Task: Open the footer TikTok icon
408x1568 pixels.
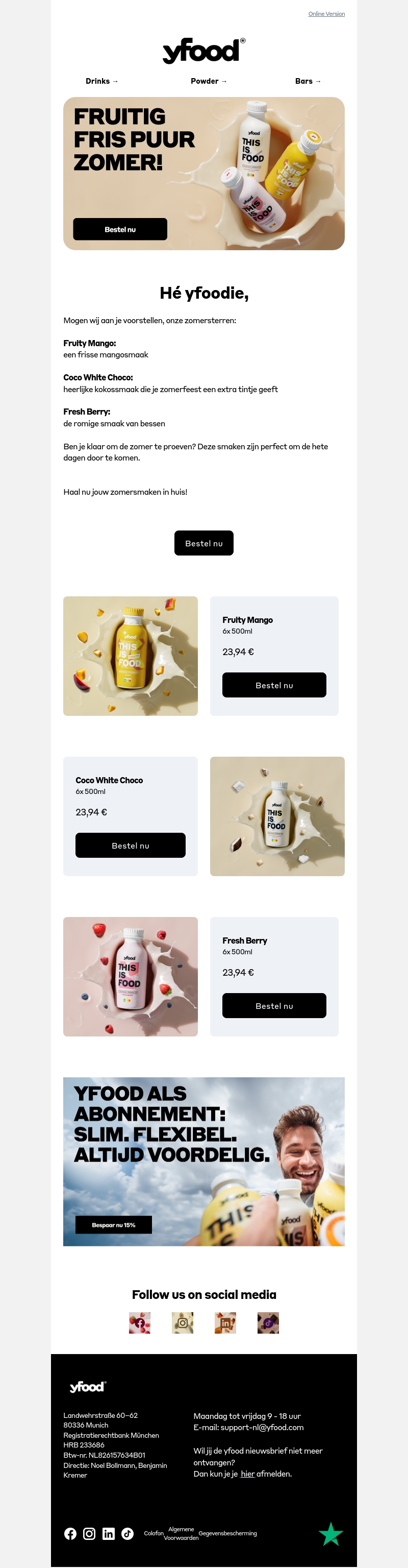Action: click(x=127, y=1533)
